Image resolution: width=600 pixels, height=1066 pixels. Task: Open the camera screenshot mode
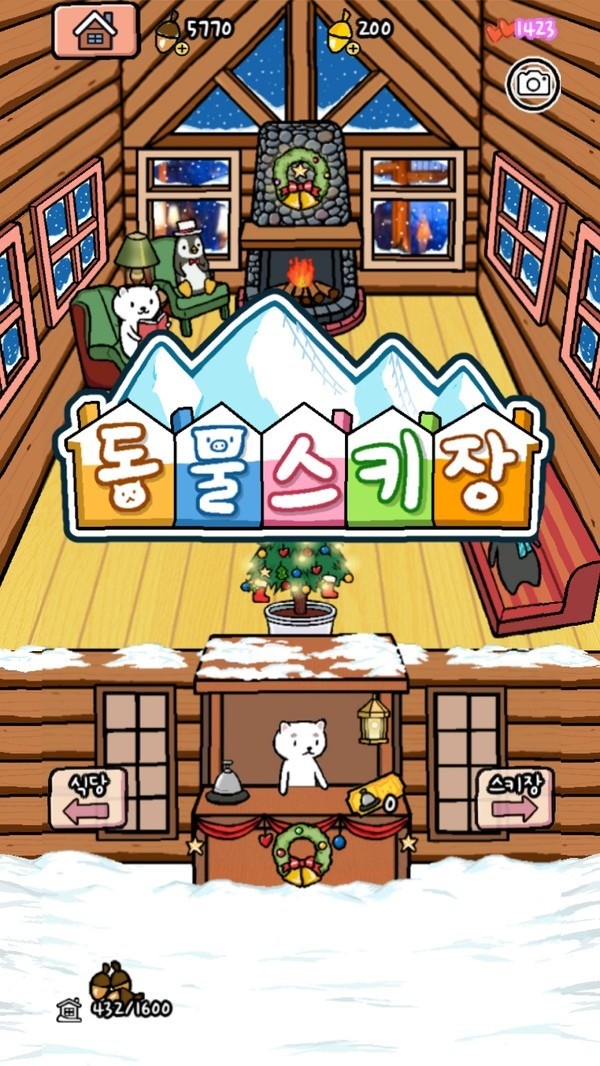(x=533, y=85)
